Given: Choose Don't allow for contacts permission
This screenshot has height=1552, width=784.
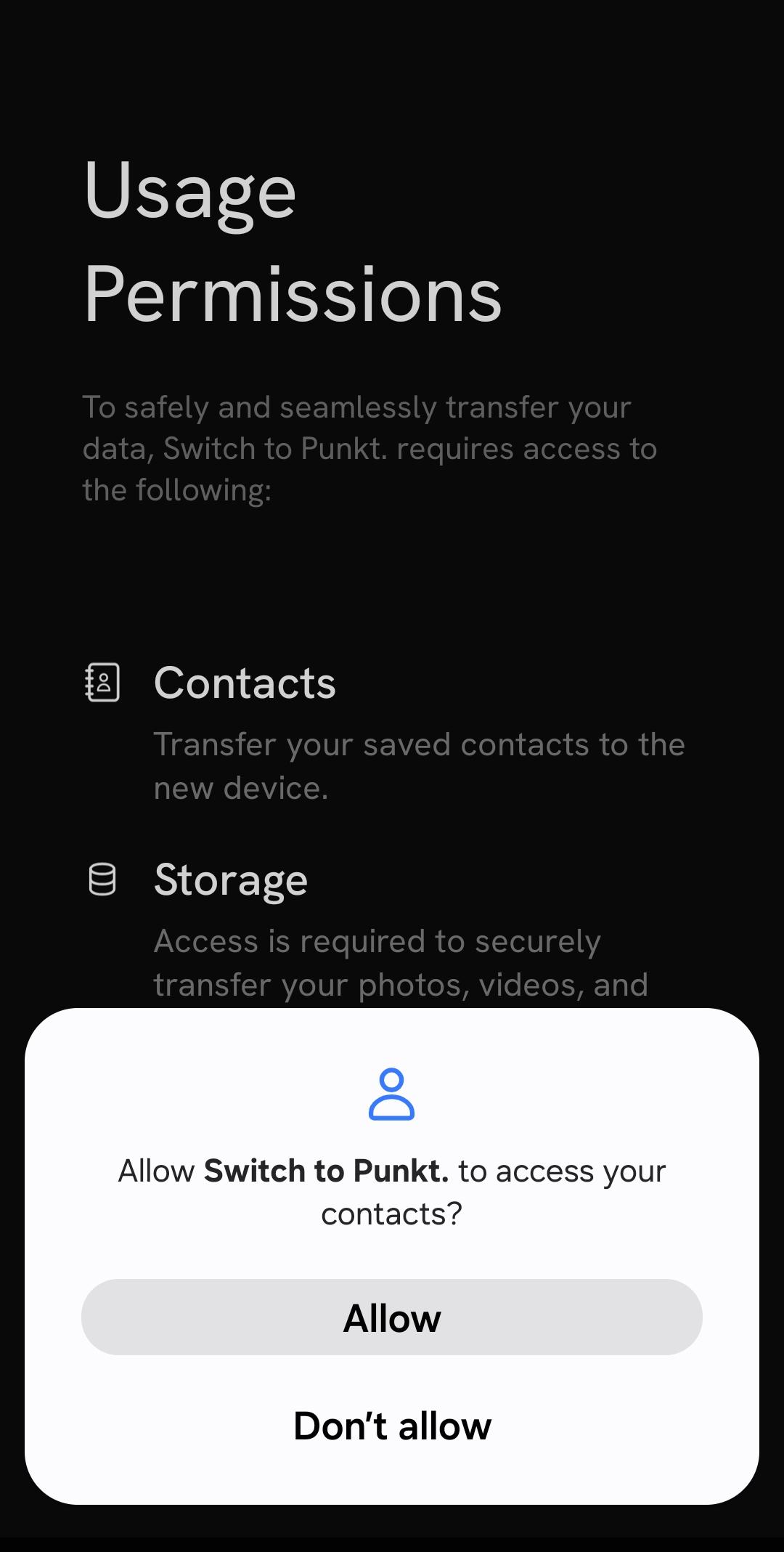Looking at the screenshot, I should (x=392, y=1425).
